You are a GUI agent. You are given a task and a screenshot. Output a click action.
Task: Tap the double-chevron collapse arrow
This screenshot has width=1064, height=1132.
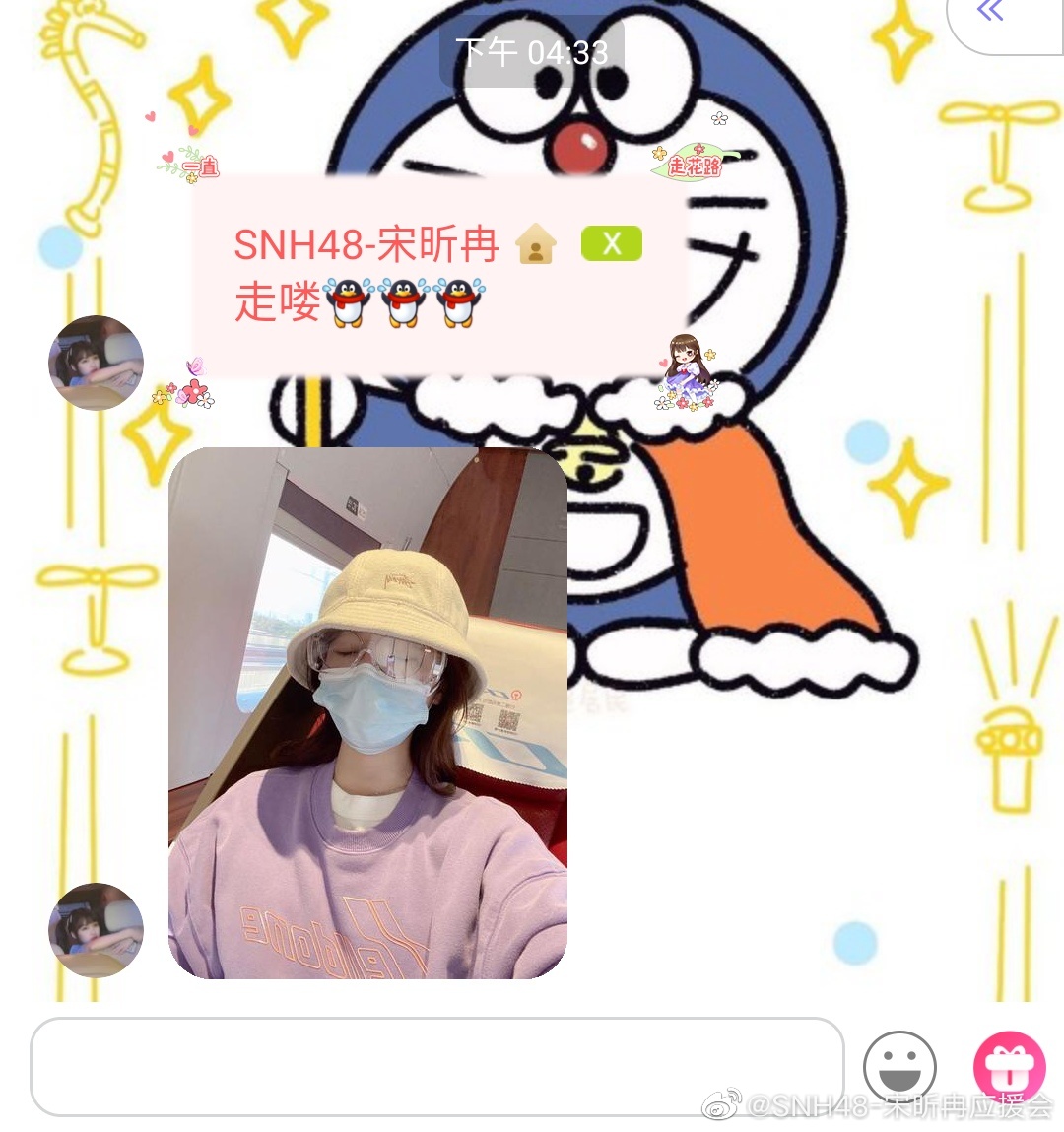(x=990, y=12)
